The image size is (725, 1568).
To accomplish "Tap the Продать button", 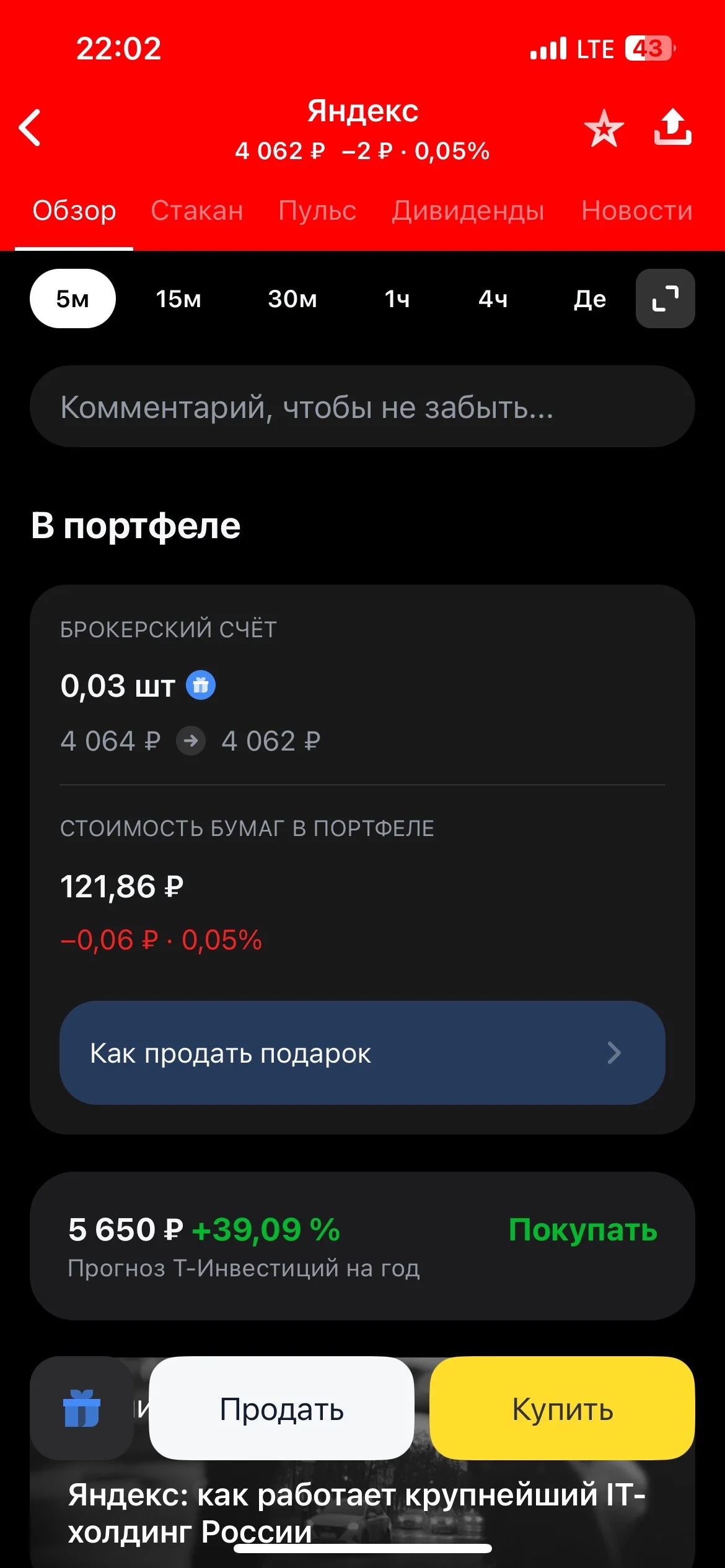I will tap(281, 1409).
